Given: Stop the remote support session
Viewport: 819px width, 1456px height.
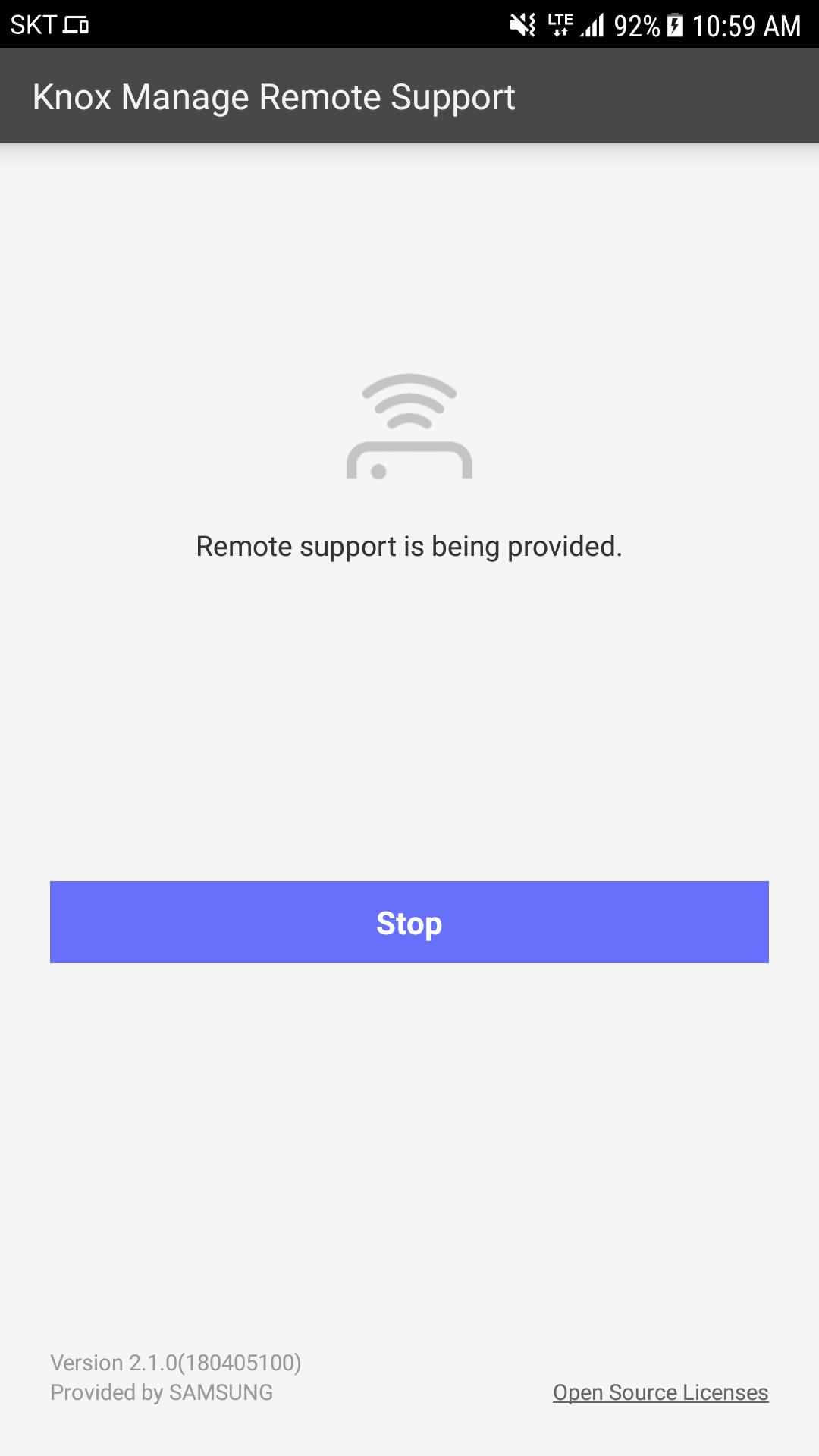Looking at the screenshot, I should (409, 922).
